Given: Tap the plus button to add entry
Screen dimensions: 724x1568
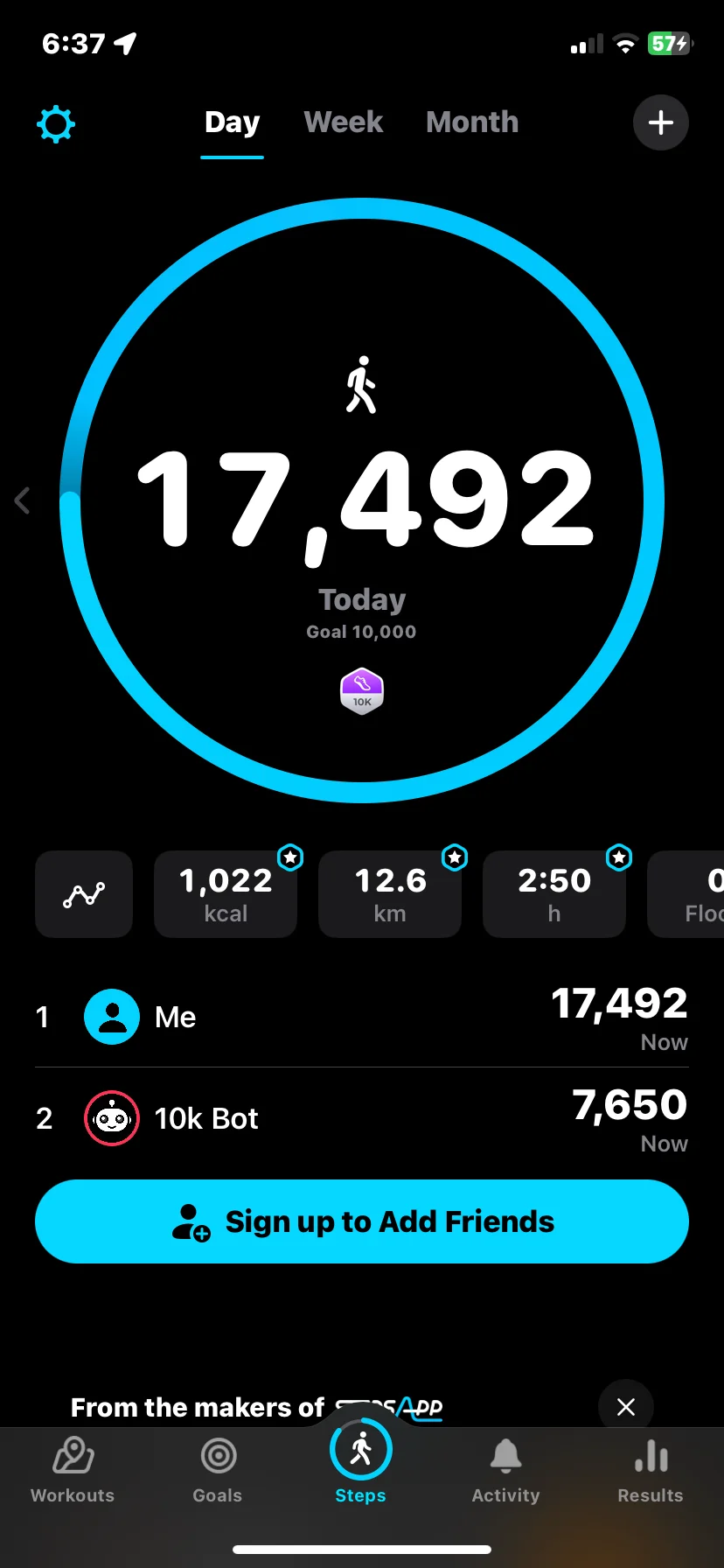Looking at the screenshot, I should pos(661,122).
